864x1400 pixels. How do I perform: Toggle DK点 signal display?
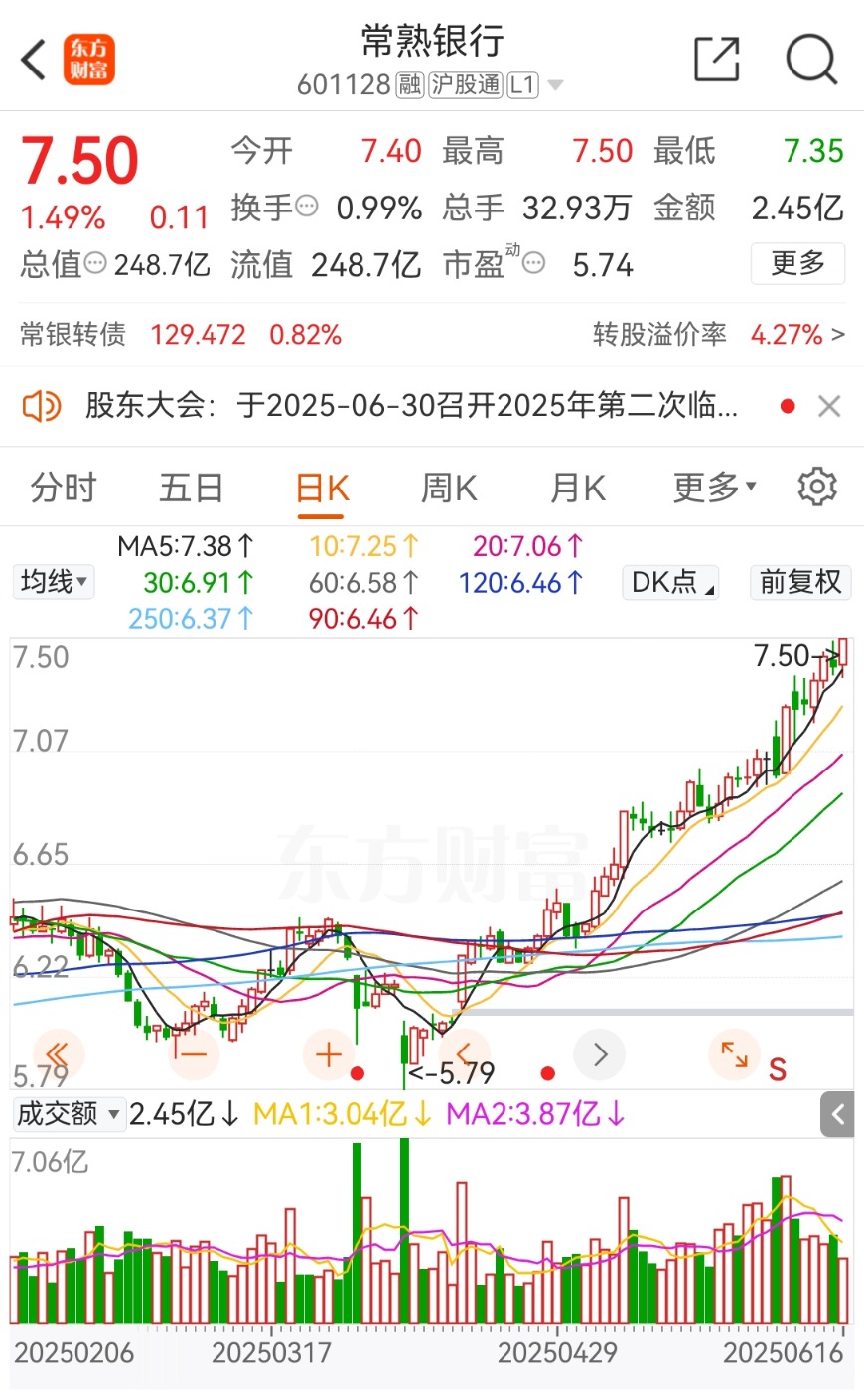(669, 582)
